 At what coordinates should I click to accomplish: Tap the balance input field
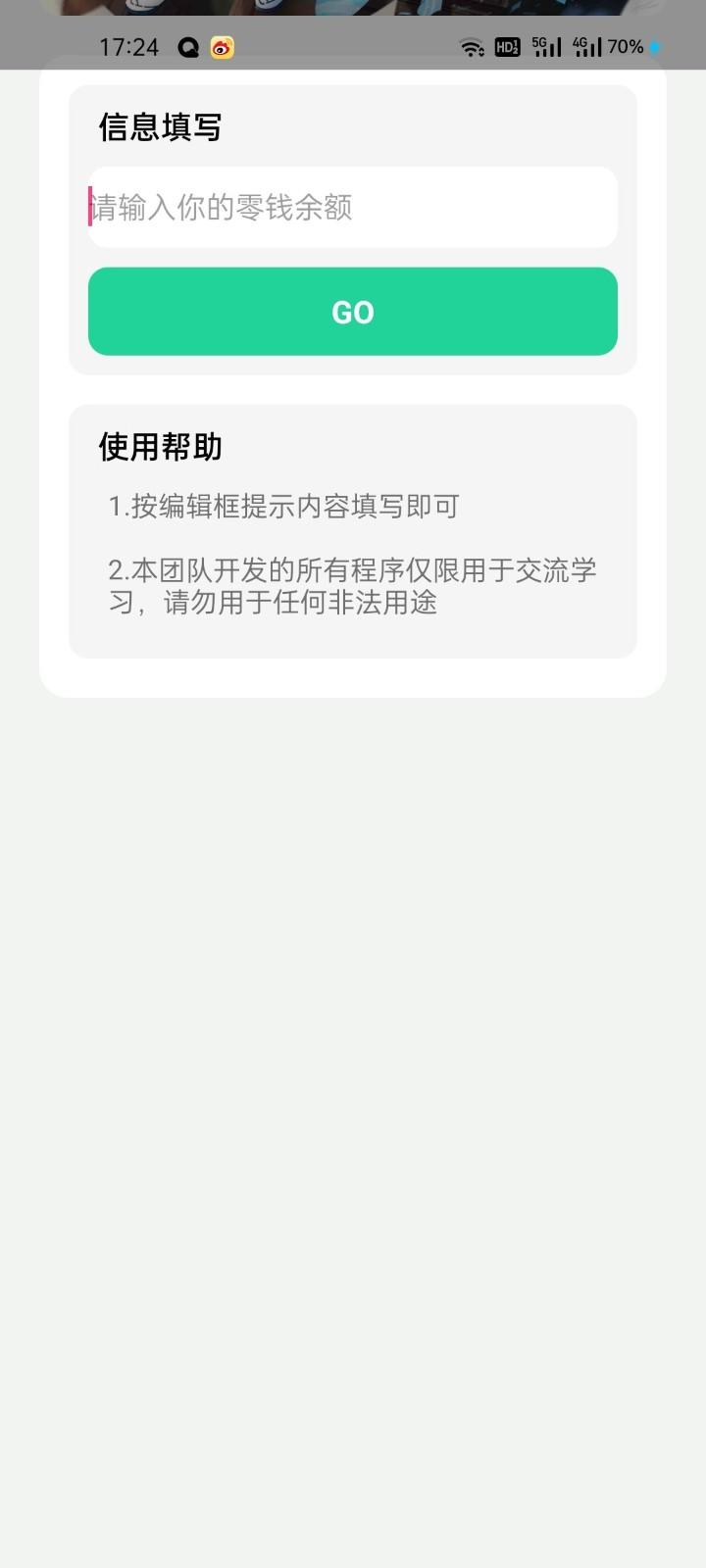point(353,207)
